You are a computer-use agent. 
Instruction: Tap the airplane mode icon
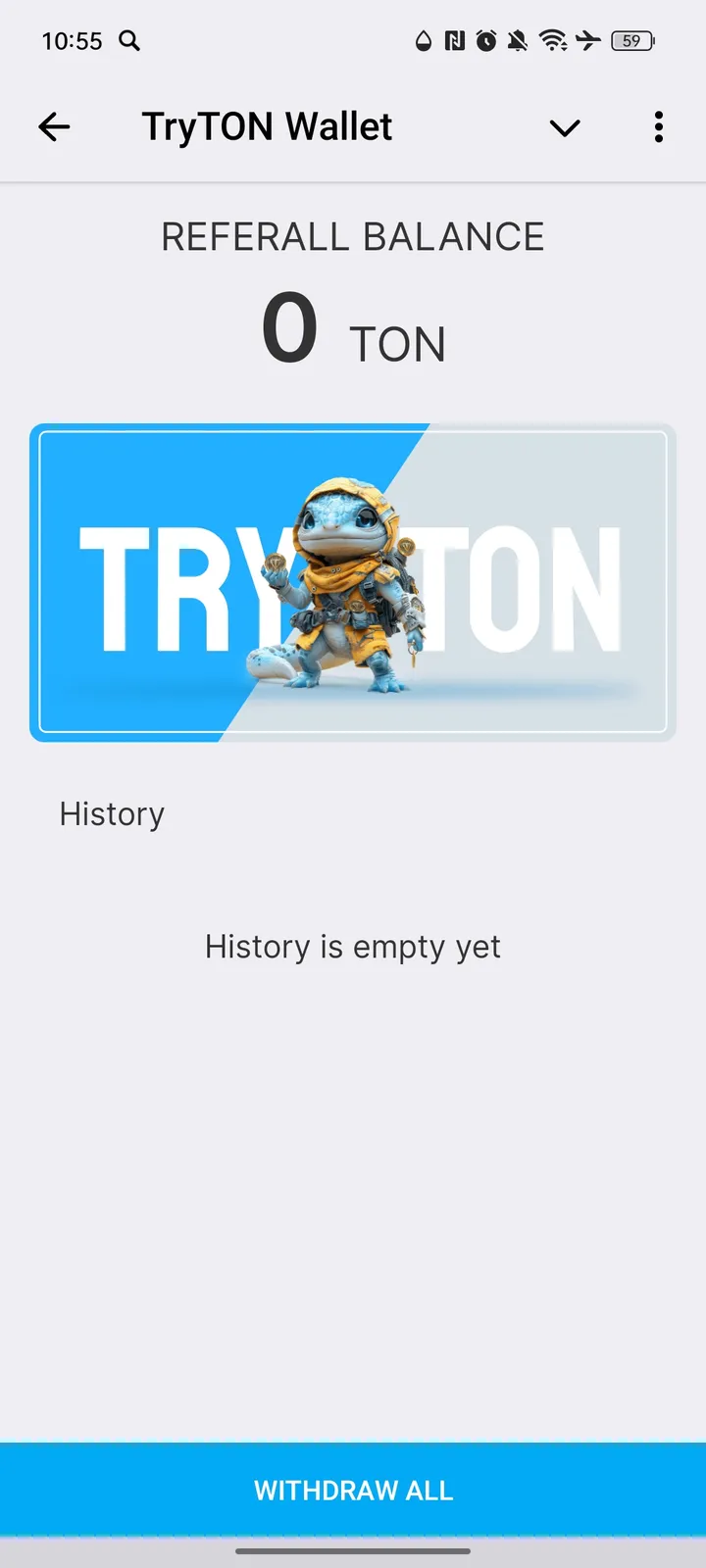coord(589,40)
